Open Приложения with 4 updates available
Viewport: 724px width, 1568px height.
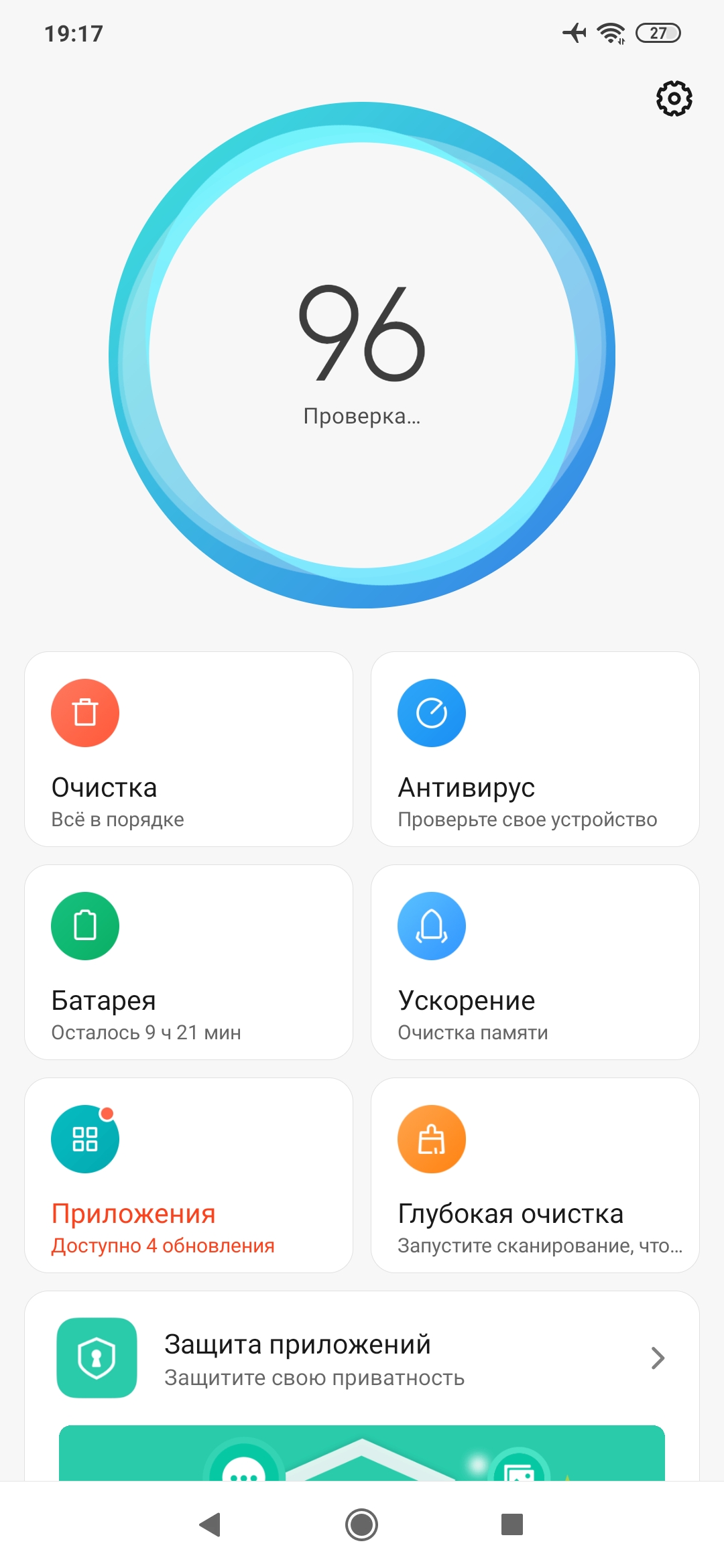tap(188, 1175)
